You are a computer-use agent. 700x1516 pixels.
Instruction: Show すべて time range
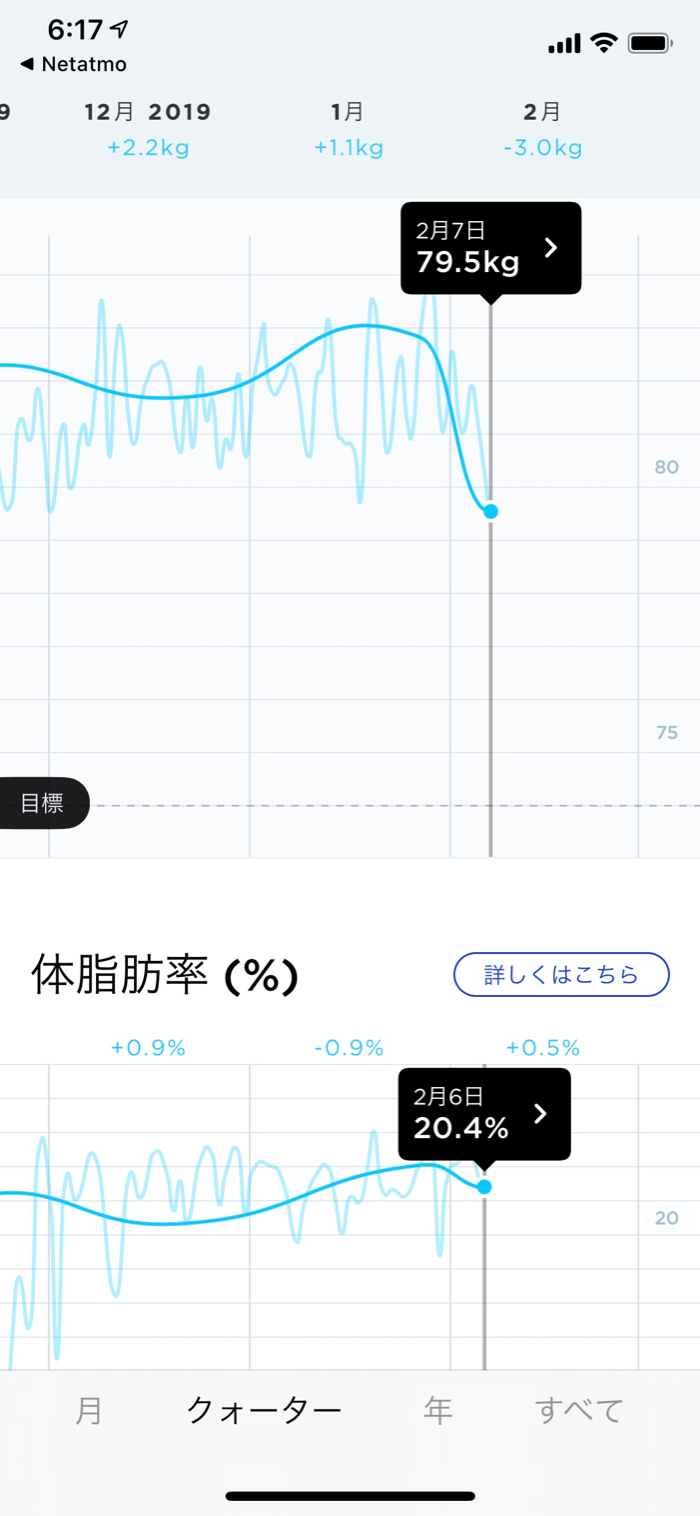tap(579, 1410)
